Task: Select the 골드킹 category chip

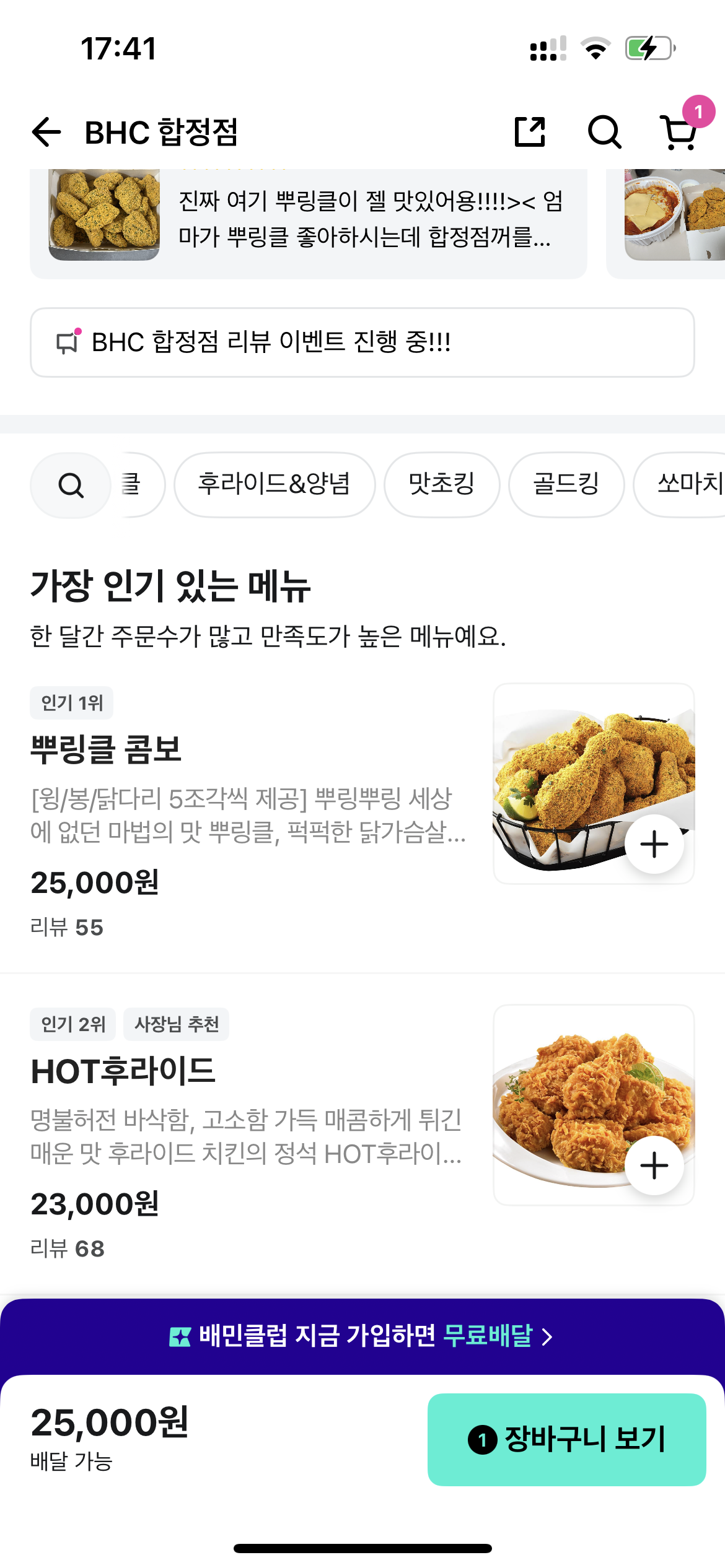Action: click(x=566, y=484)
